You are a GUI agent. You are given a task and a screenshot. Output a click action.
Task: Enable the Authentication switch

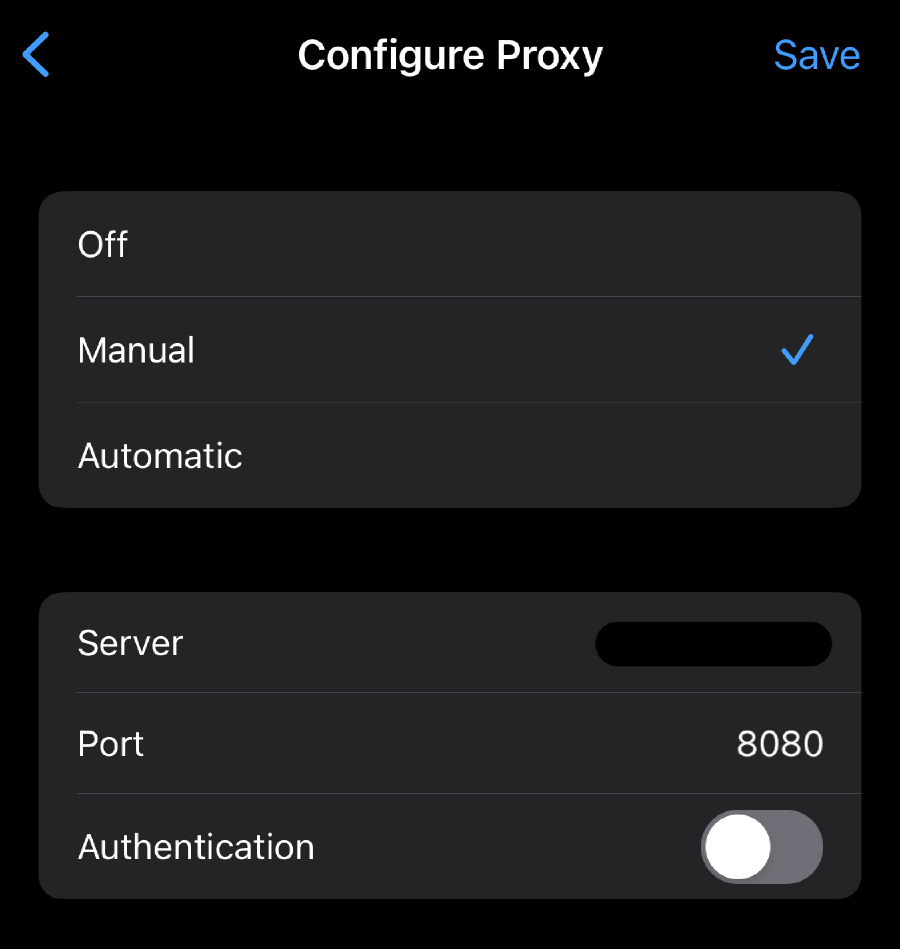(x=761, y=847)
